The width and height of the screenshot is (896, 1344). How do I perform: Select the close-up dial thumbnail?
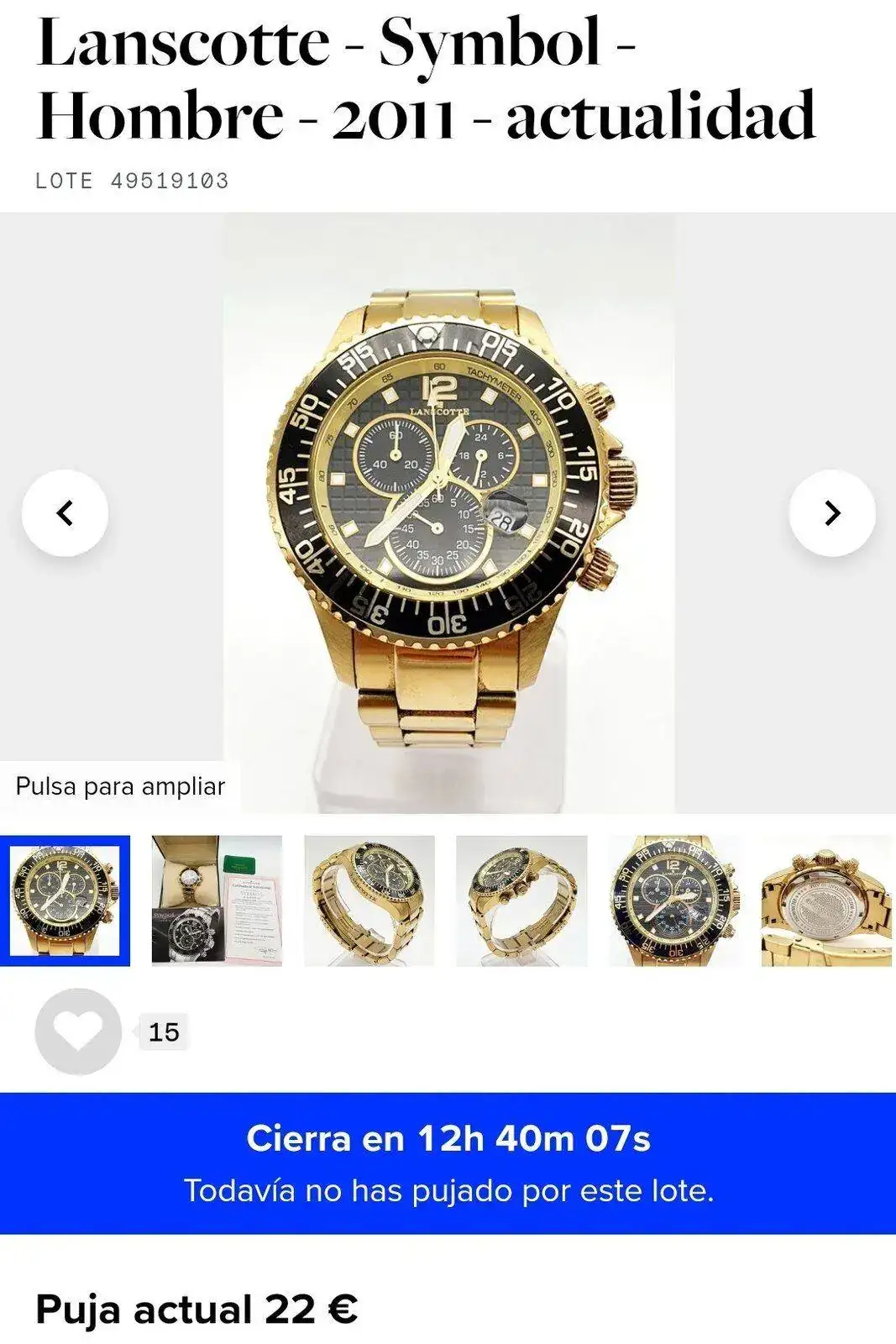(x=674, y=900)
